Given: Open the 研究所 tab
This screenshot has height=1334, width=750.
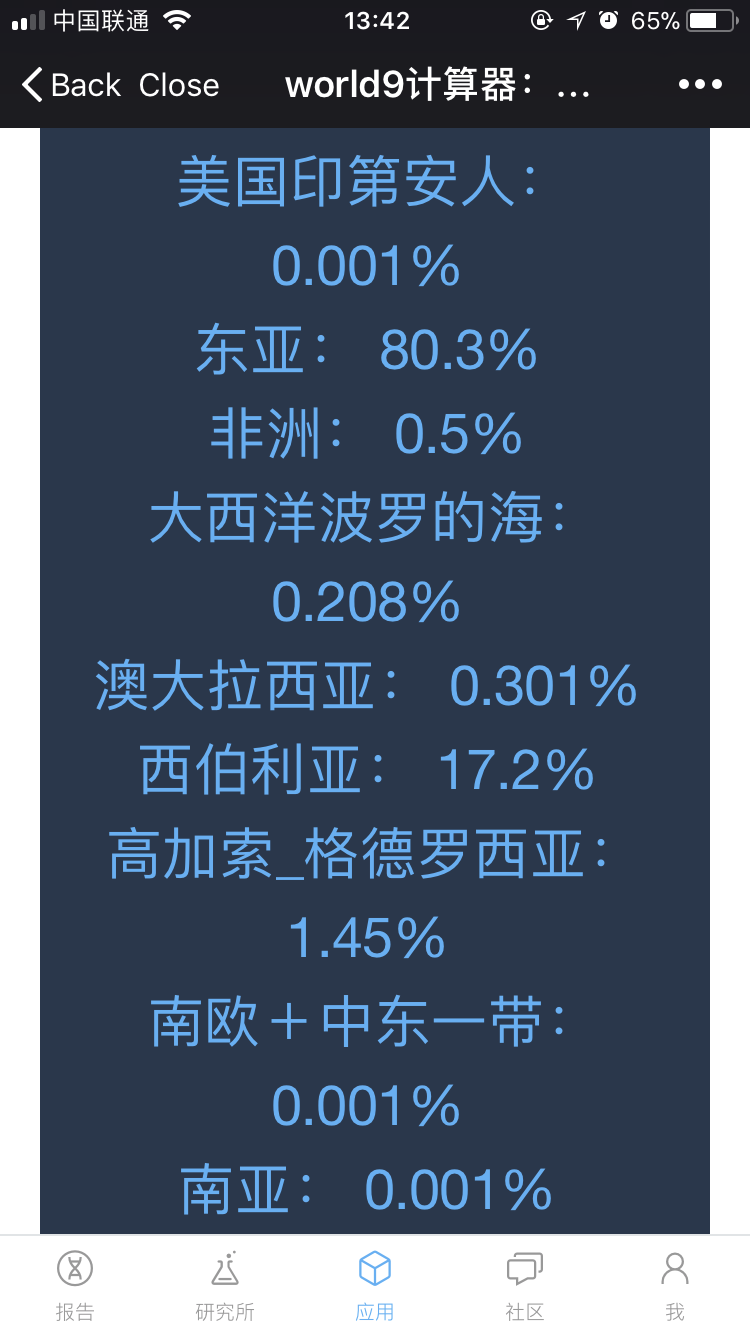Looking at the screenshot, I should (x=225, y=1286).
